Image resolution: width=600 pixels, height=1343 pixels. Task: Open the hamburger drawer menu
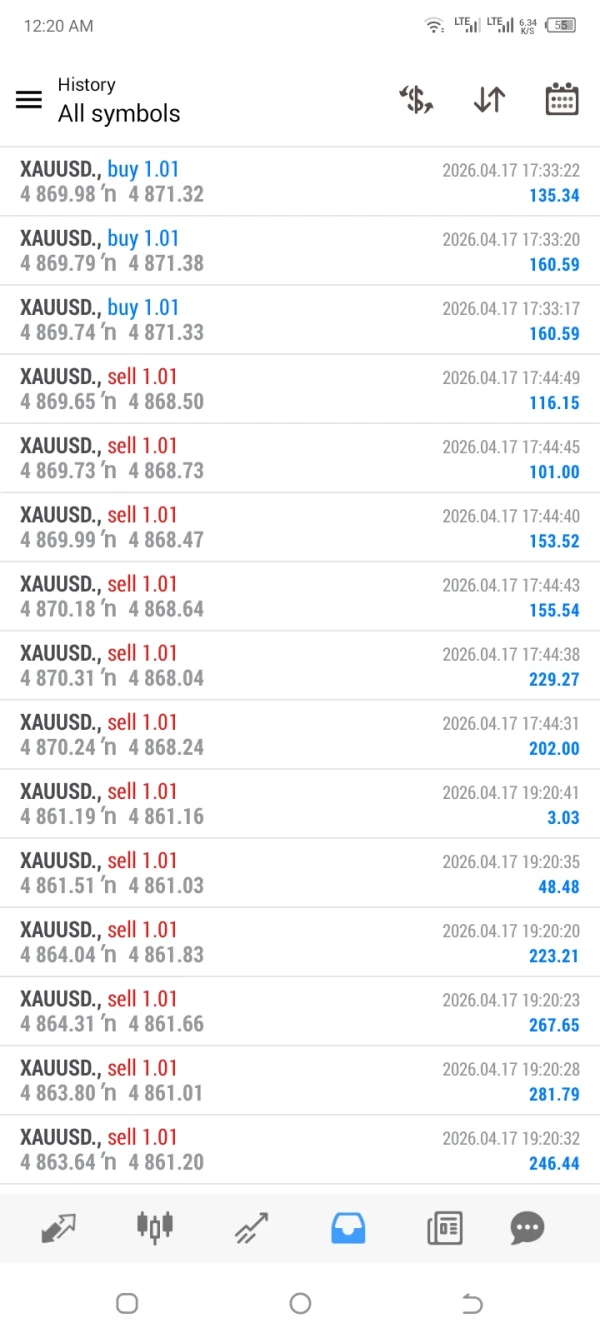click(29, 99)
